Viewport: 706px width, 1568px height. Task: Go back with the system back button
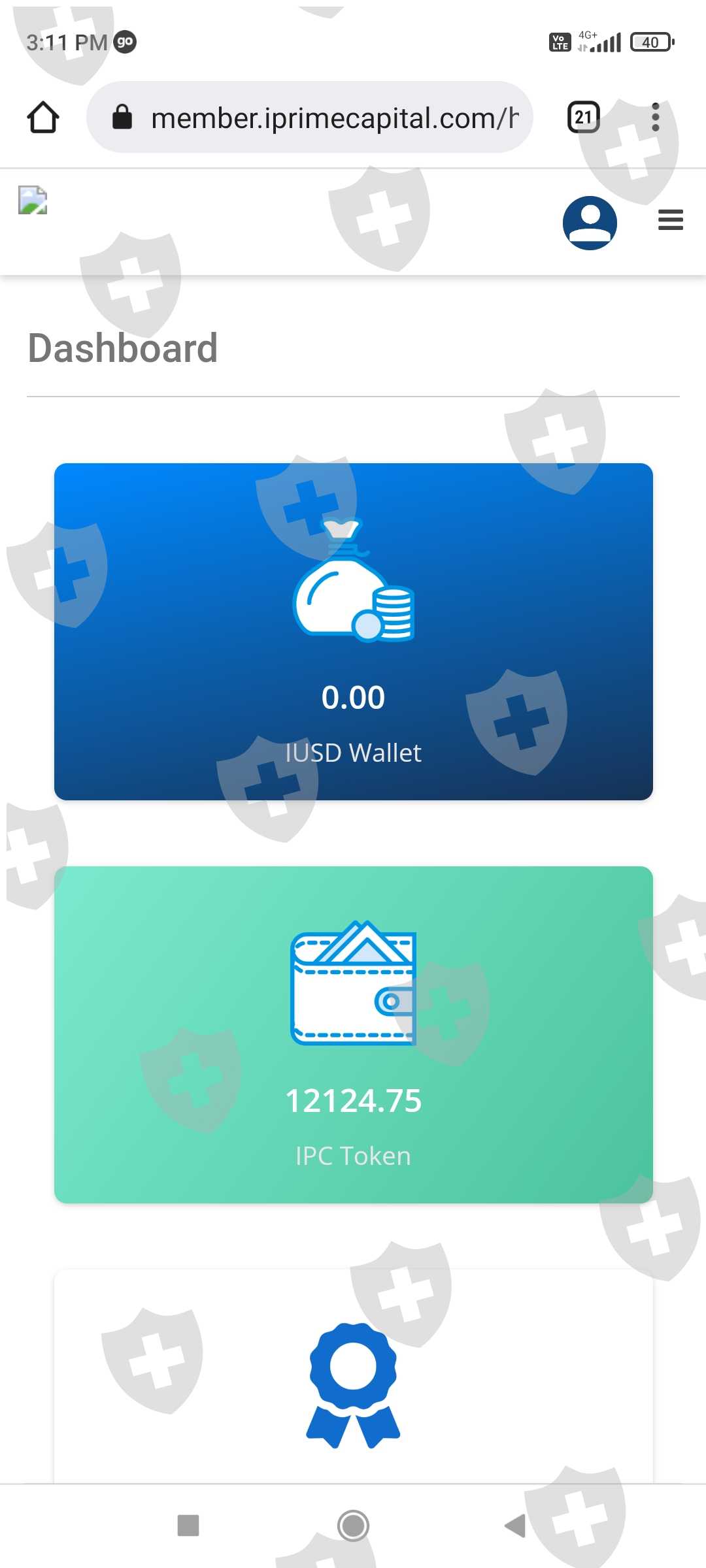click(x=516, y=1526)
